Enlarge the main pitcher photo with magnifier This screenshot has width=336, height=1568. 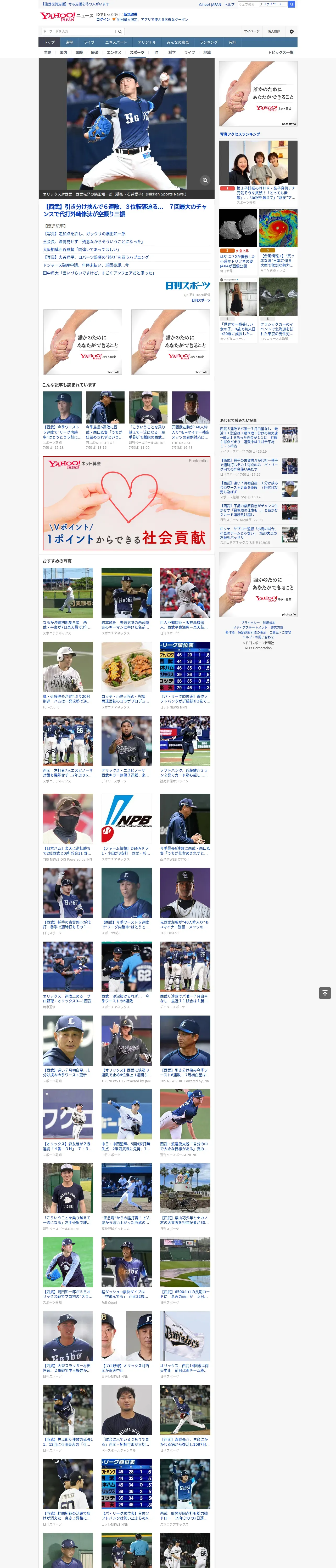pos(205,180)
